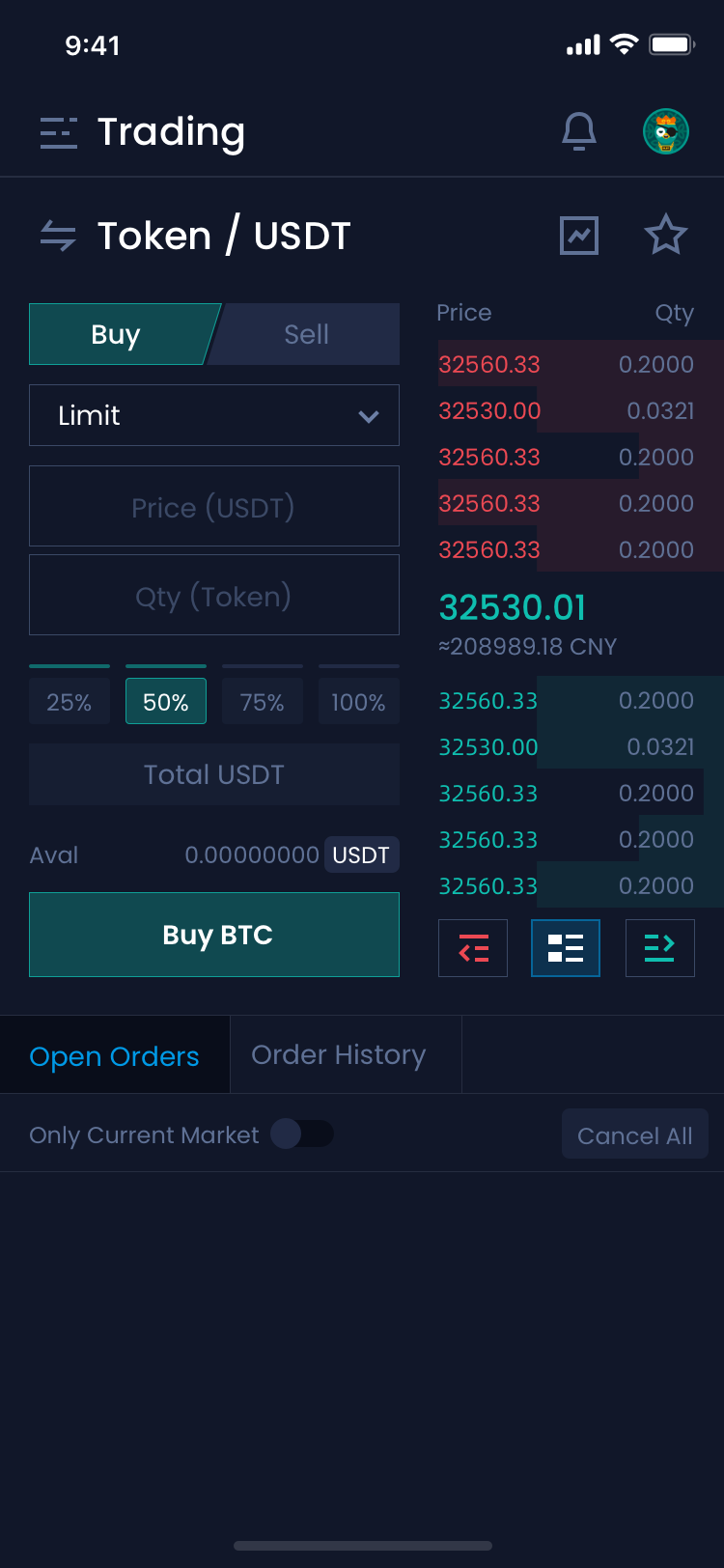Image resolution: width=724 pixels, height=1568 pixels.
Task: Switch to the Sell tab
Action: pos(306,334)
